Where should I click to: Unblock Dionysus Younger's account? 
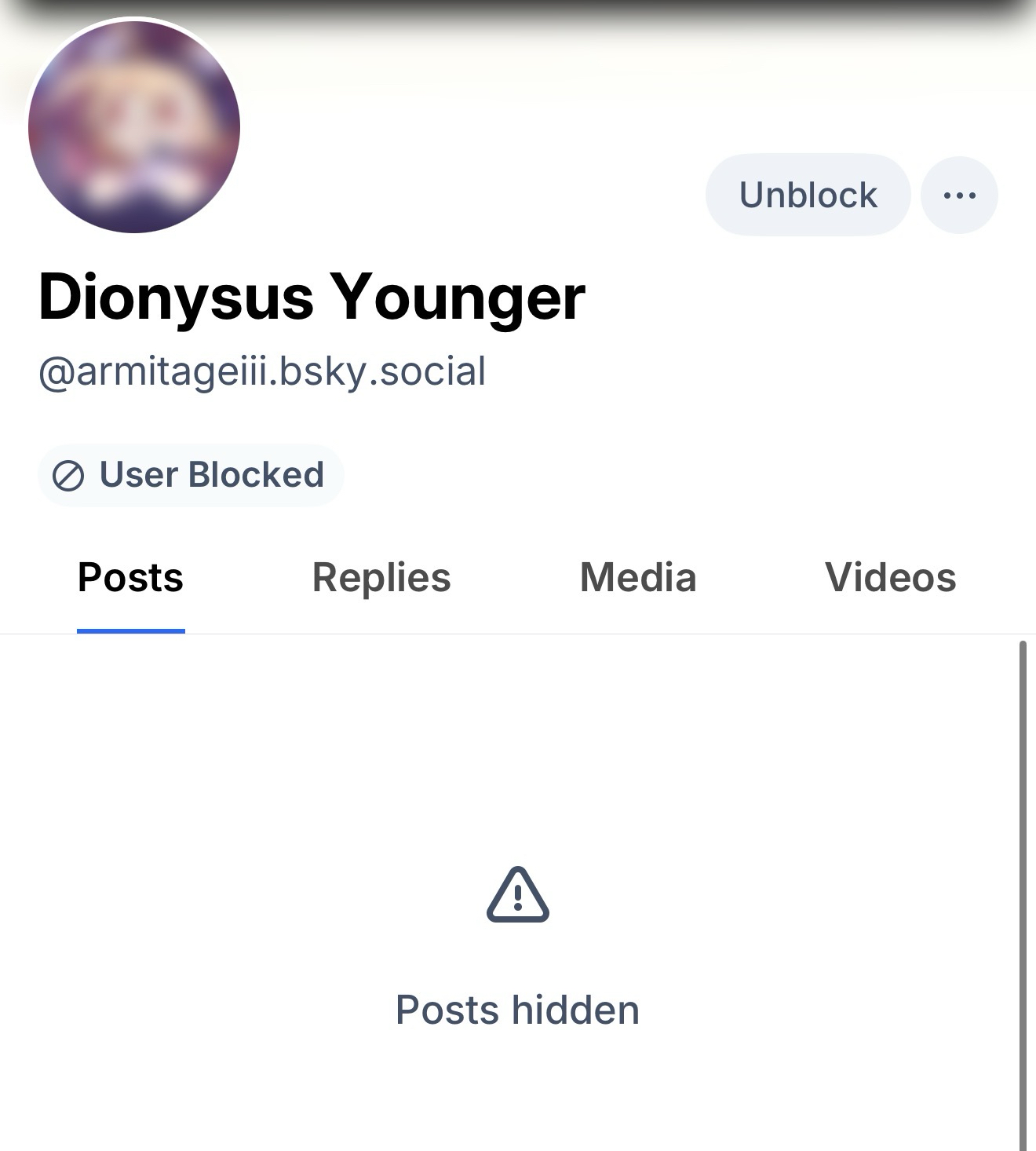(x=808, y=195)
